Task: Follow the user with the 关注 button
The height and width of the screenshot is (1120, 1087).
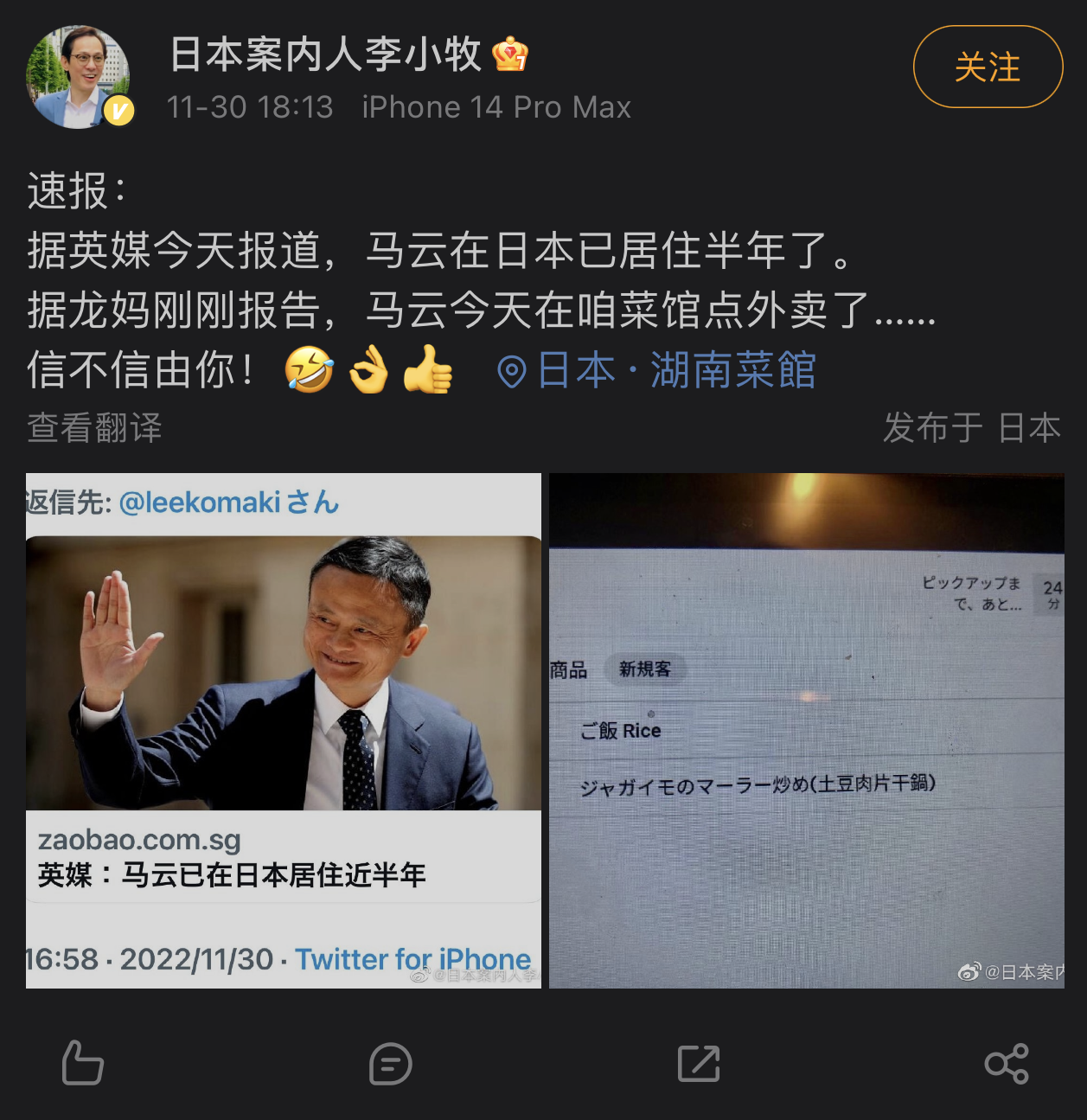Action: point(988,67)
